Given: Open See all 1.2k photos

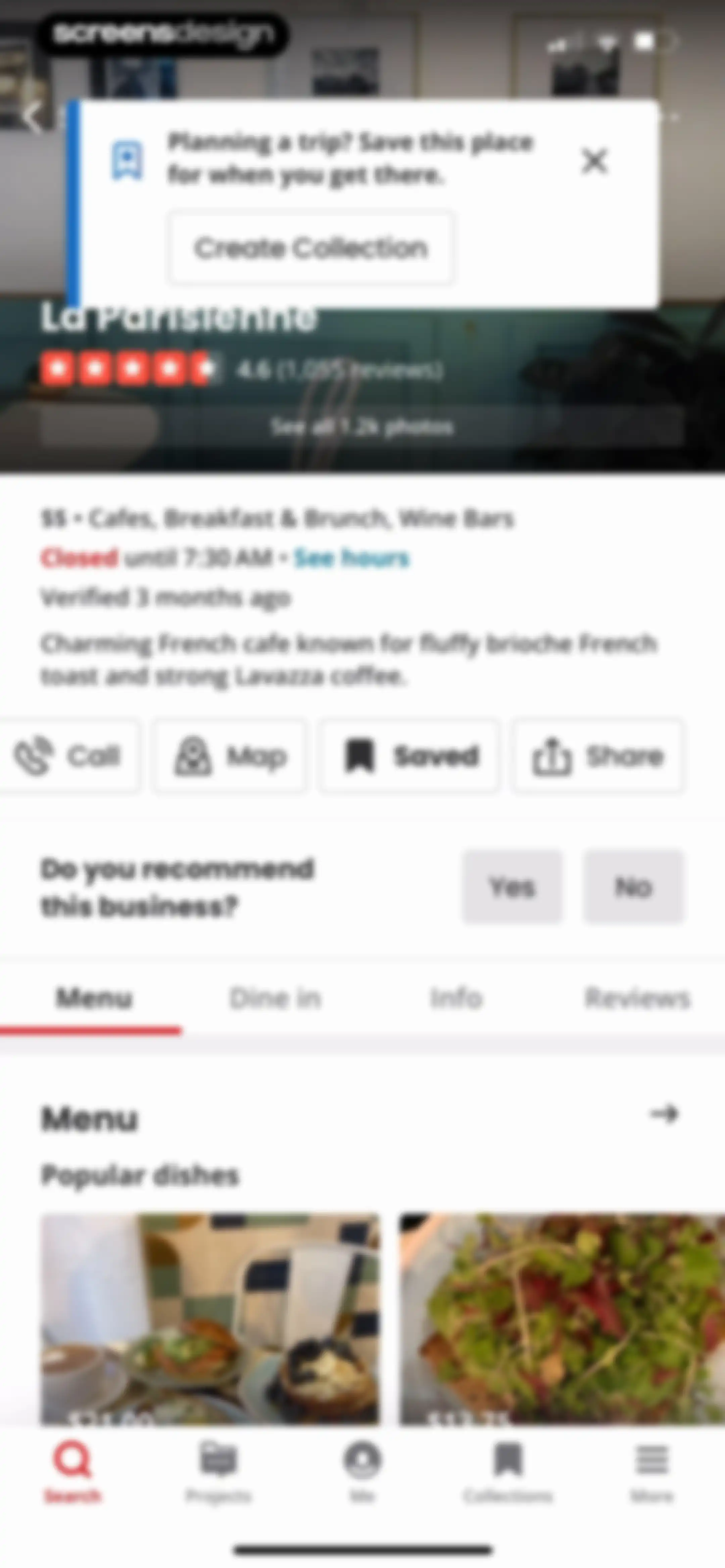Looking at the screenshot, I should tap(362, 427).
